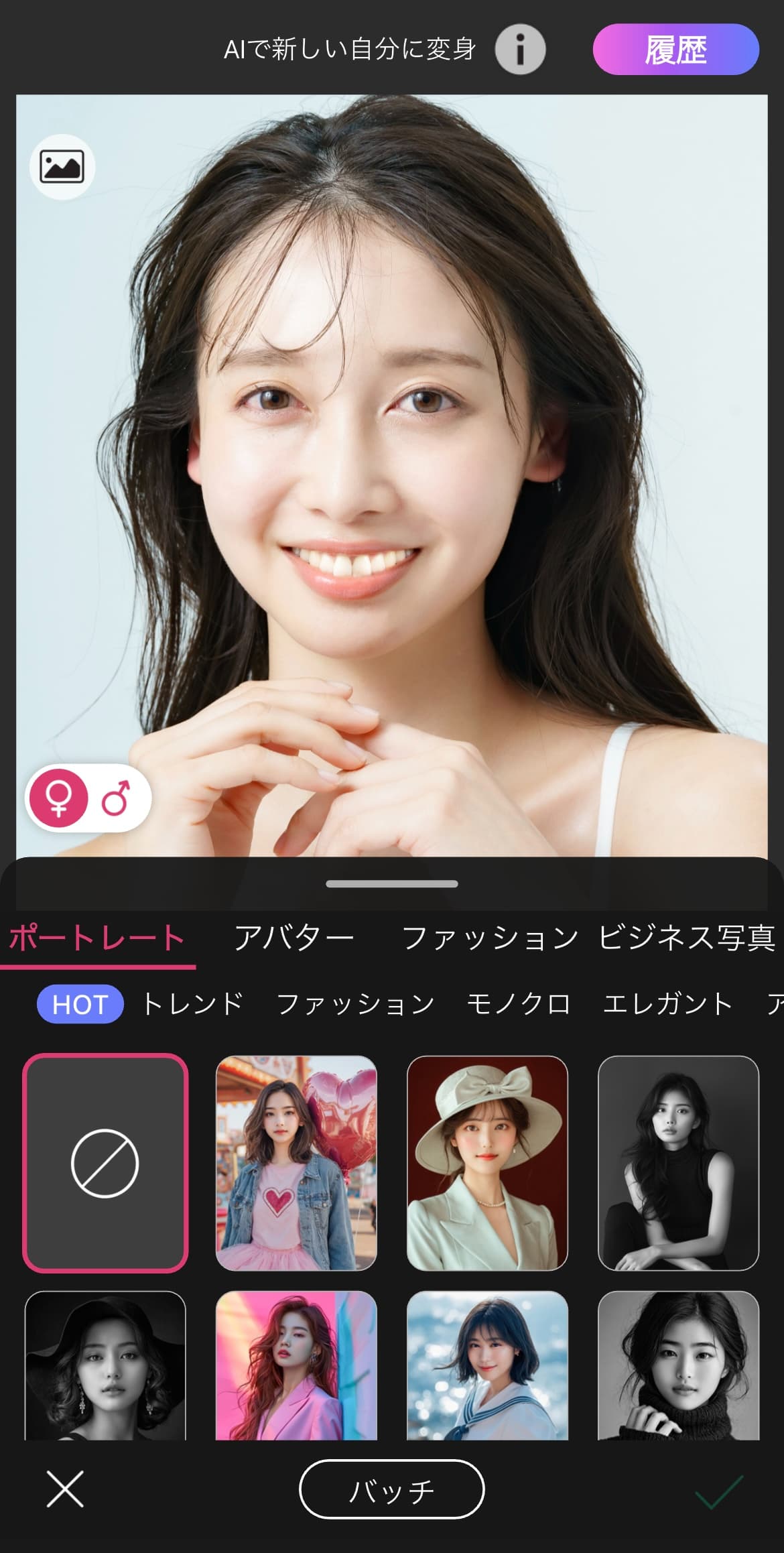Select the エレガント filter
Viewport: 784px width, 1553px height.
[667, 1004]
